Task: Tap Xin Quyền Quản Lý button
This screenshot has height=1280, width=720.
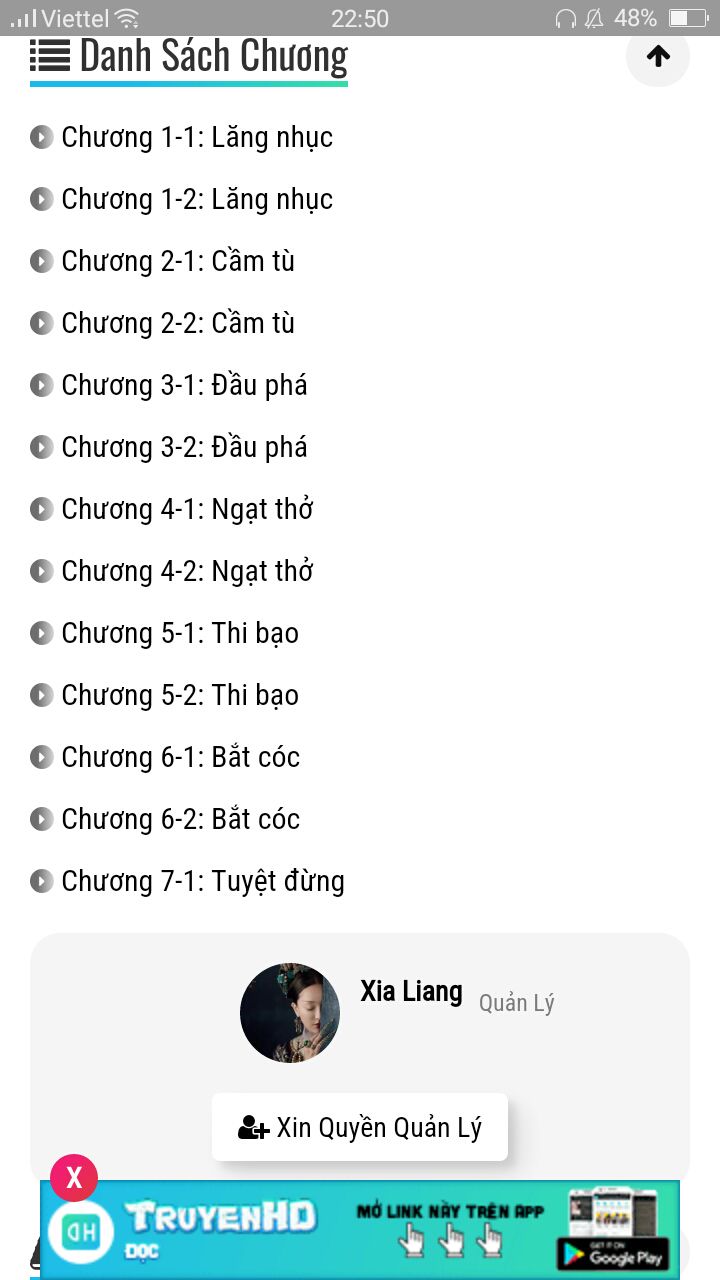Action: click(x=360, y=1127)
